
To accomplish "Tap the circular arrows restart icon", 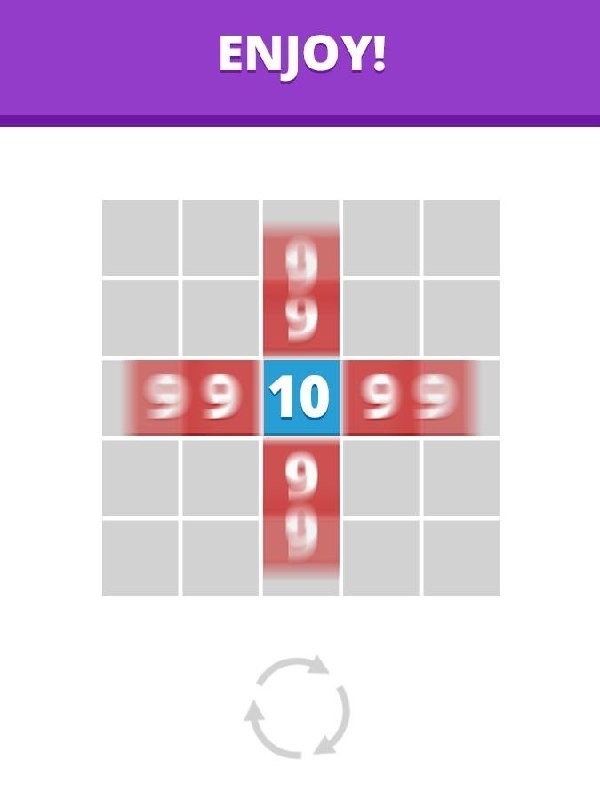I will [x=297, y=706].
